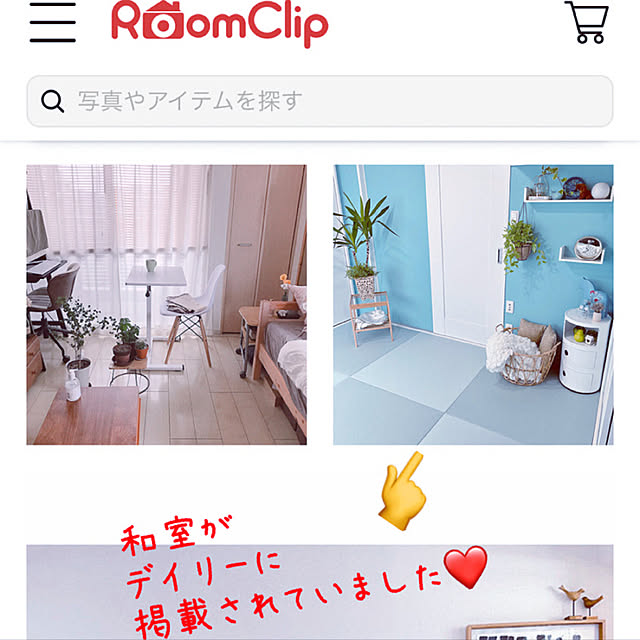Tap the photo and item search box
This screenshot has width=640, height=640.
[320, 100]
